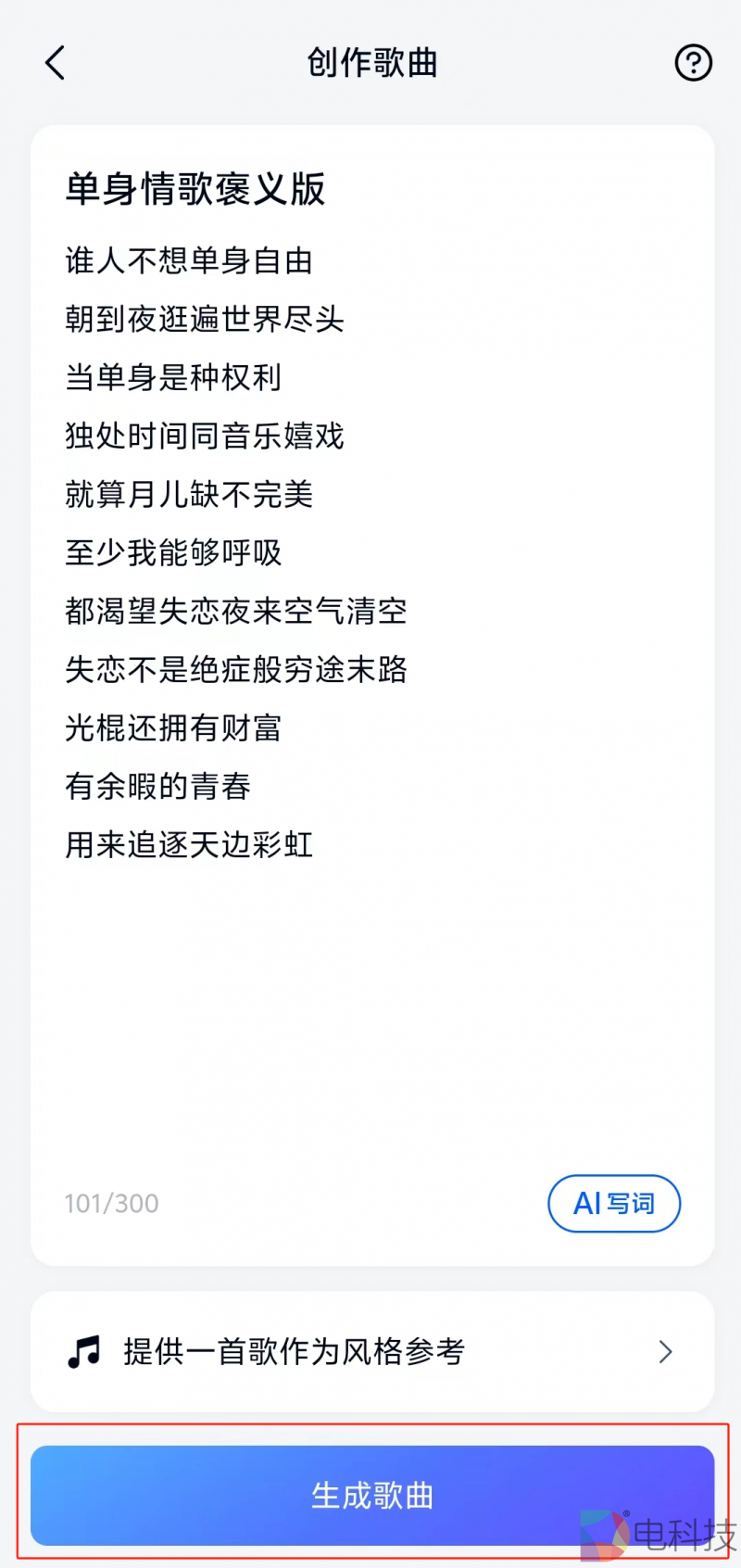741x1568 pixels.
Task: Use AI写词 to write lyrics
Action: pos(614,1203)
